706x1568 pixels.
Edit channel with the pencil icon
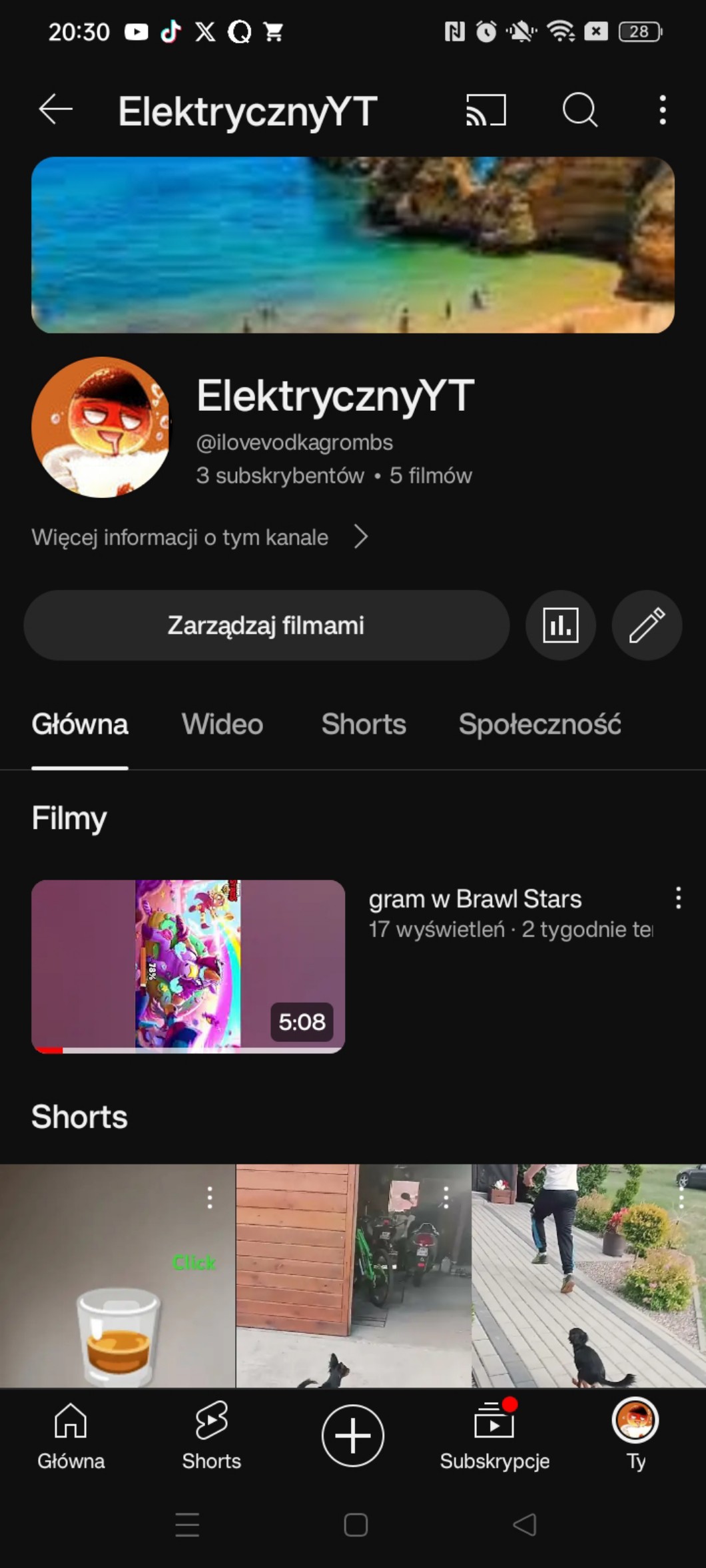[647, 625]
